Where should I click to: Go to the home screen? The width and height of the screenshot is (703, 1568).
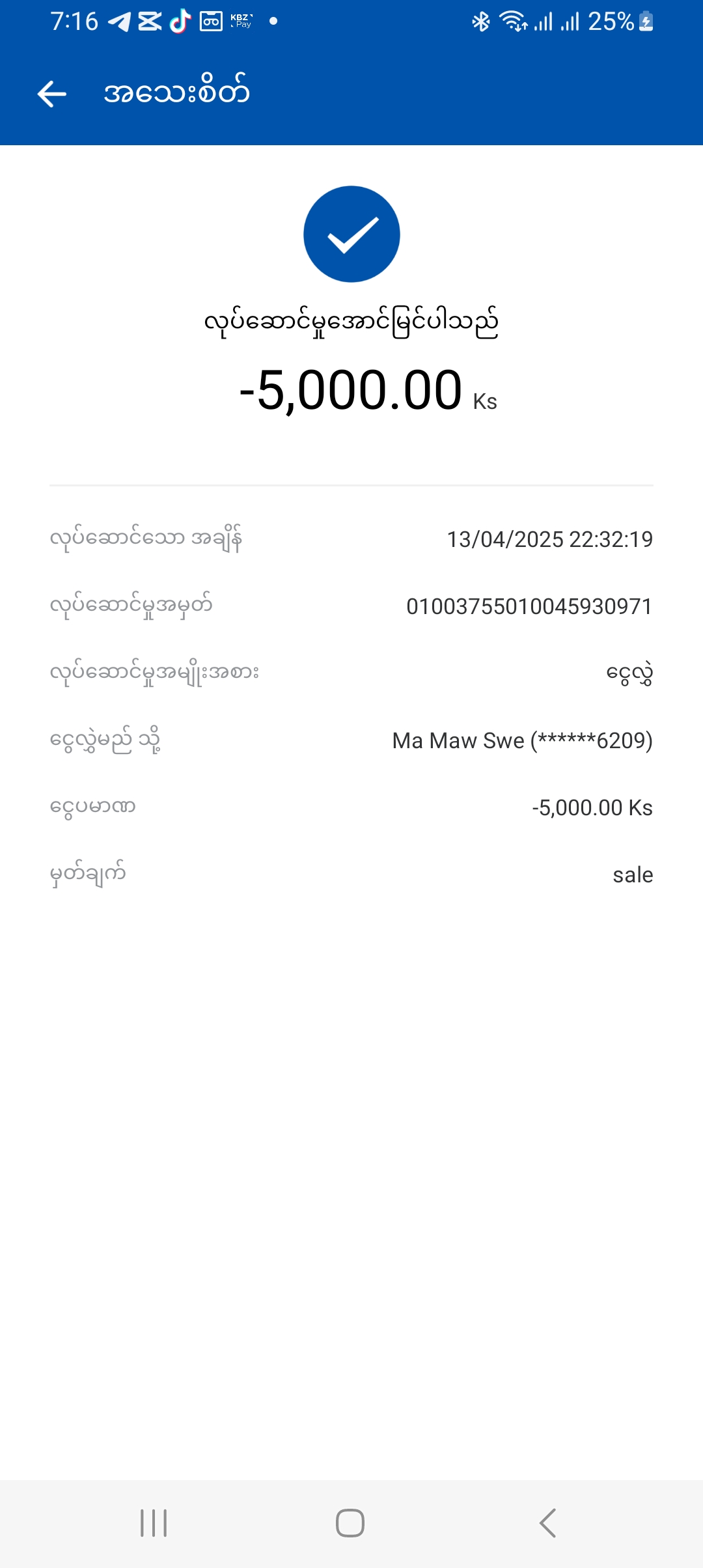coord(350,1522)
